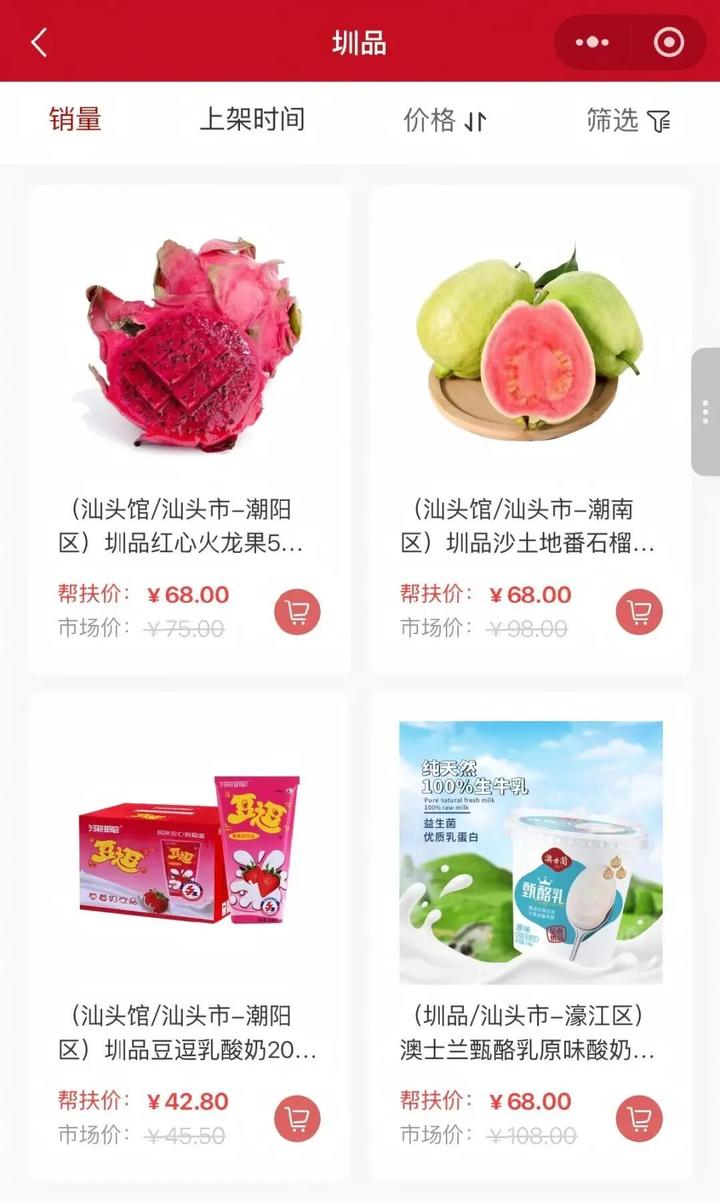720x1203 pixels.
Task: Sort products by 上架时间
Action: point(252,121)
